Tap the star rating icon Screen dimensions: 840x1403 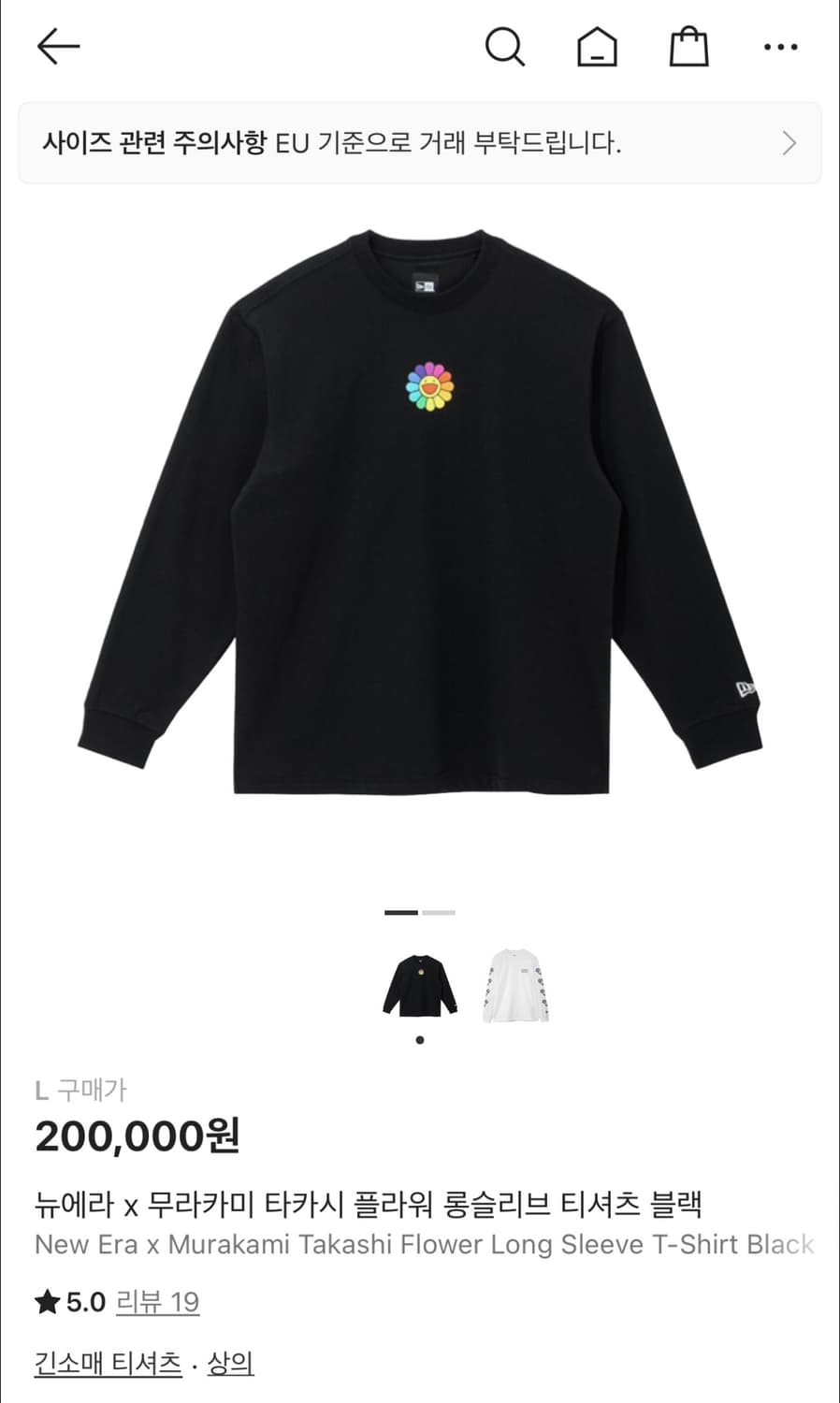click(x=46, y=1300)
